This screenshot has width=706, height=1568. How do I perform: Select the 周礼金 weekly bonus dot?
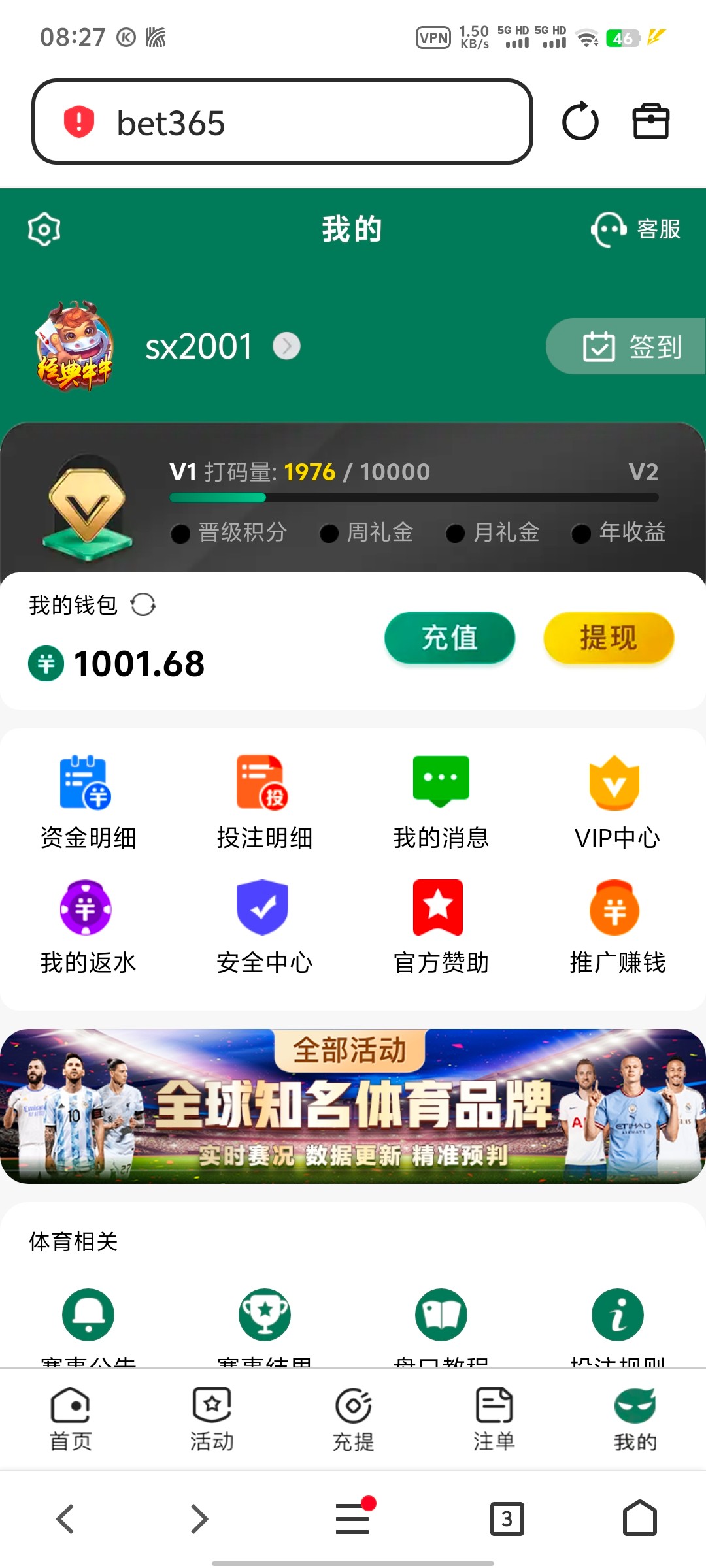330,534
